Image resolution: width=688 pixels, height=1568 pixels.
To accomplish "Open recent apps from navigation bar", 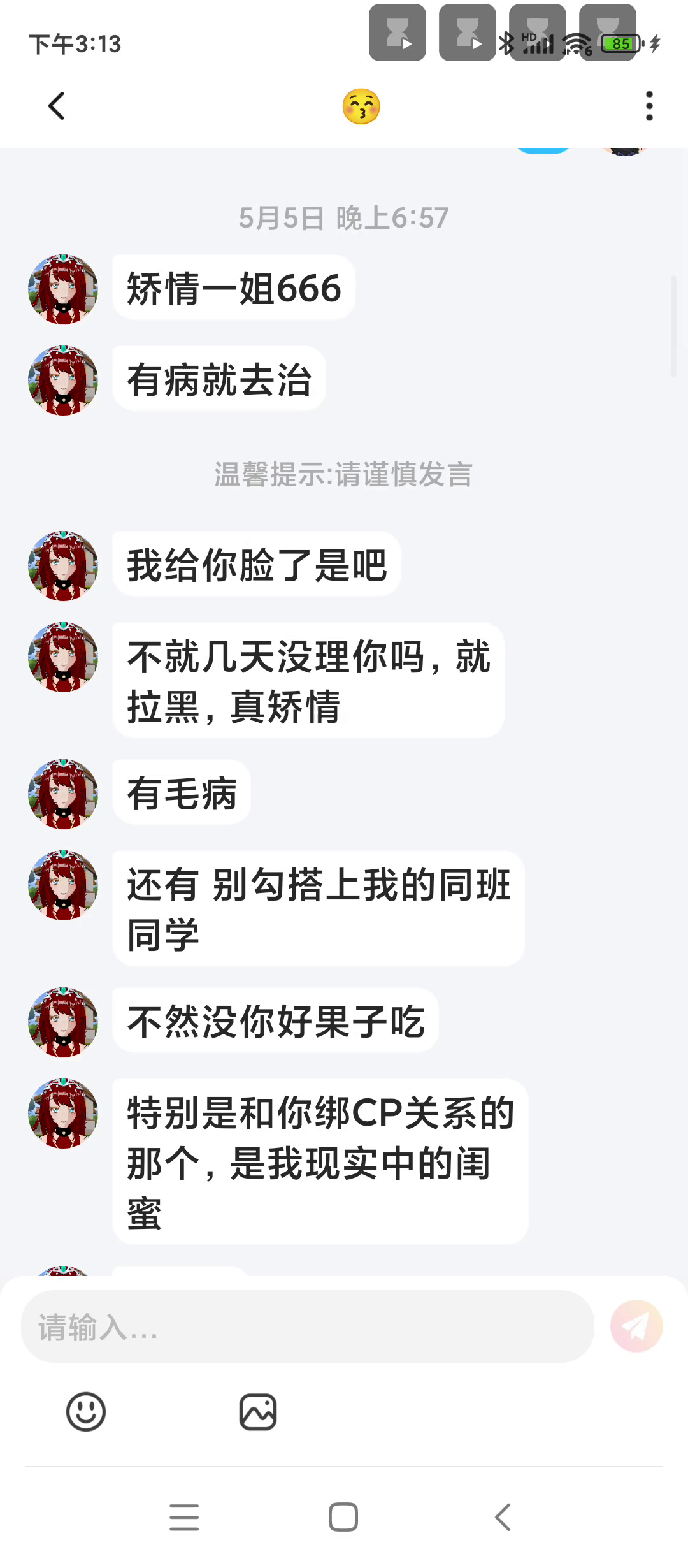I will 184,1517.
